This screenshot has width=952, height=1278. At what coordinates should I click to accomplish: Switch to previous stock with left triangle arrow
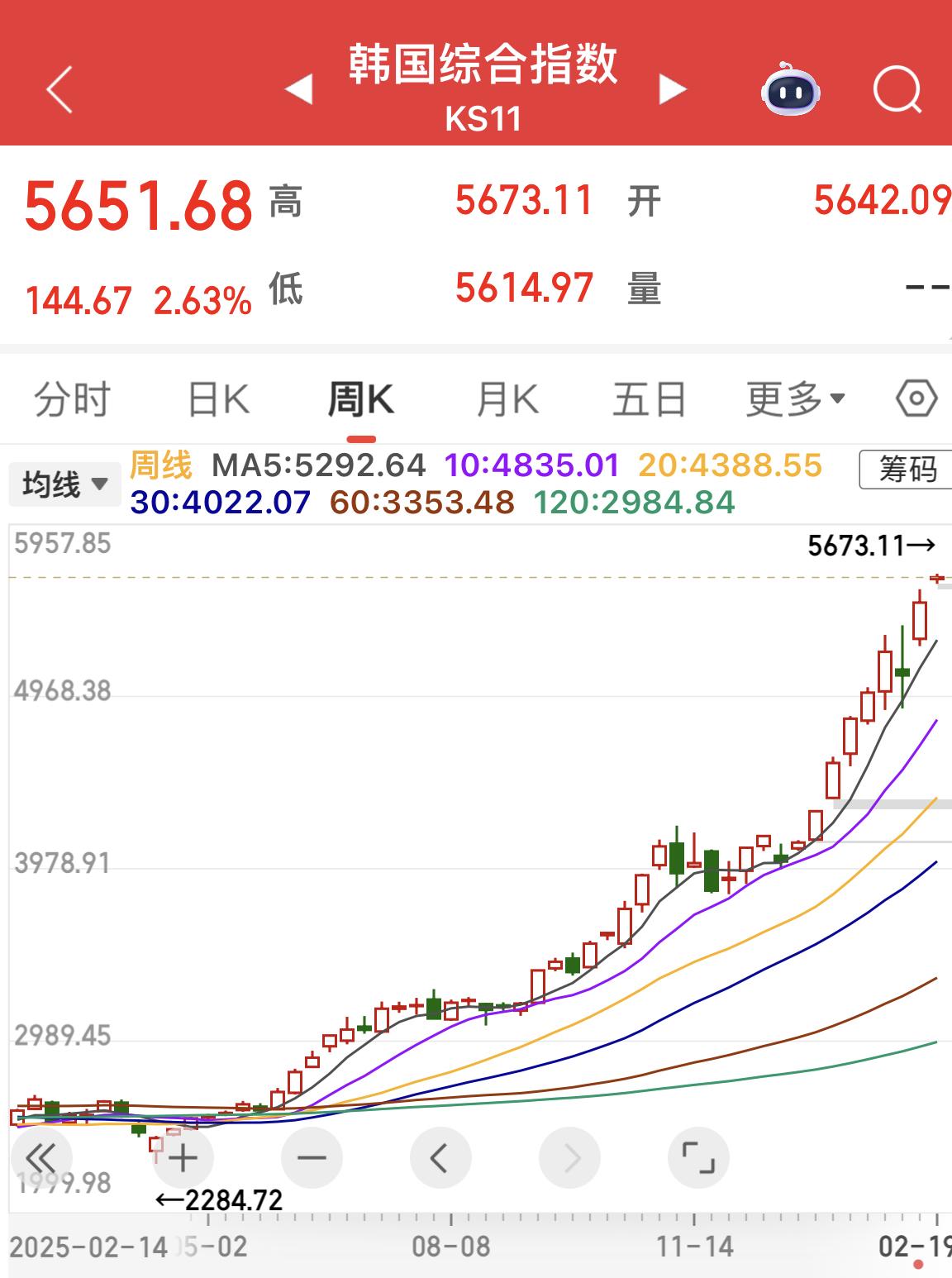click(x=299, y=89)
